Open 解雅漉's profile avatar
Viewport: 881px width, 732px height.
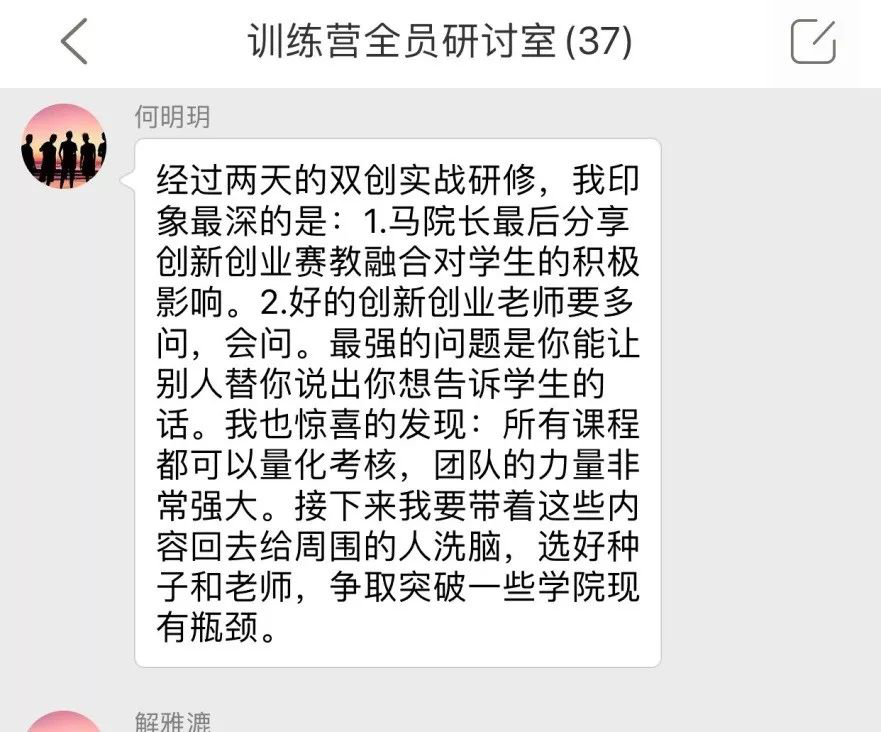click(x=63, y=722)
